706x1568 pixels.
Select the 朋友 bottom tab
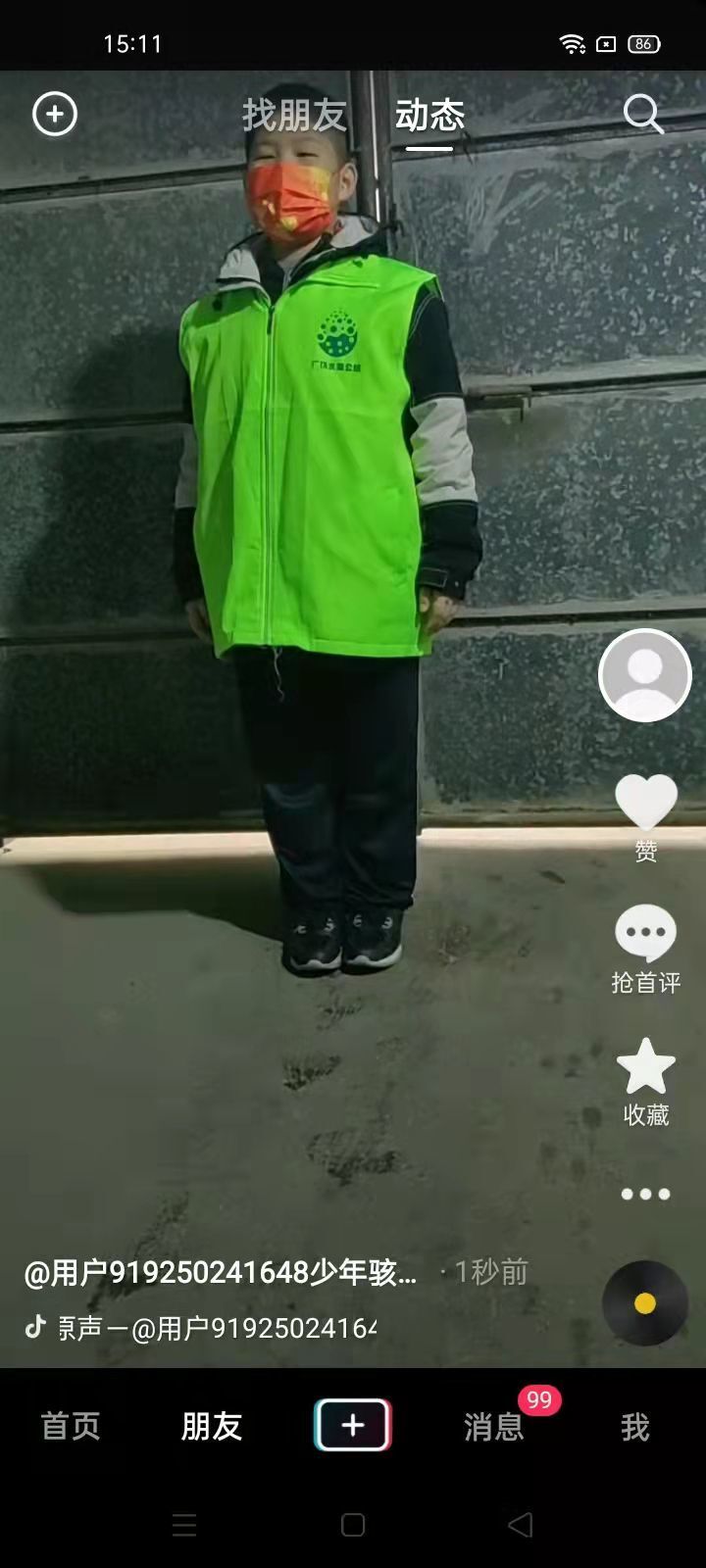tap(212, 1426)
